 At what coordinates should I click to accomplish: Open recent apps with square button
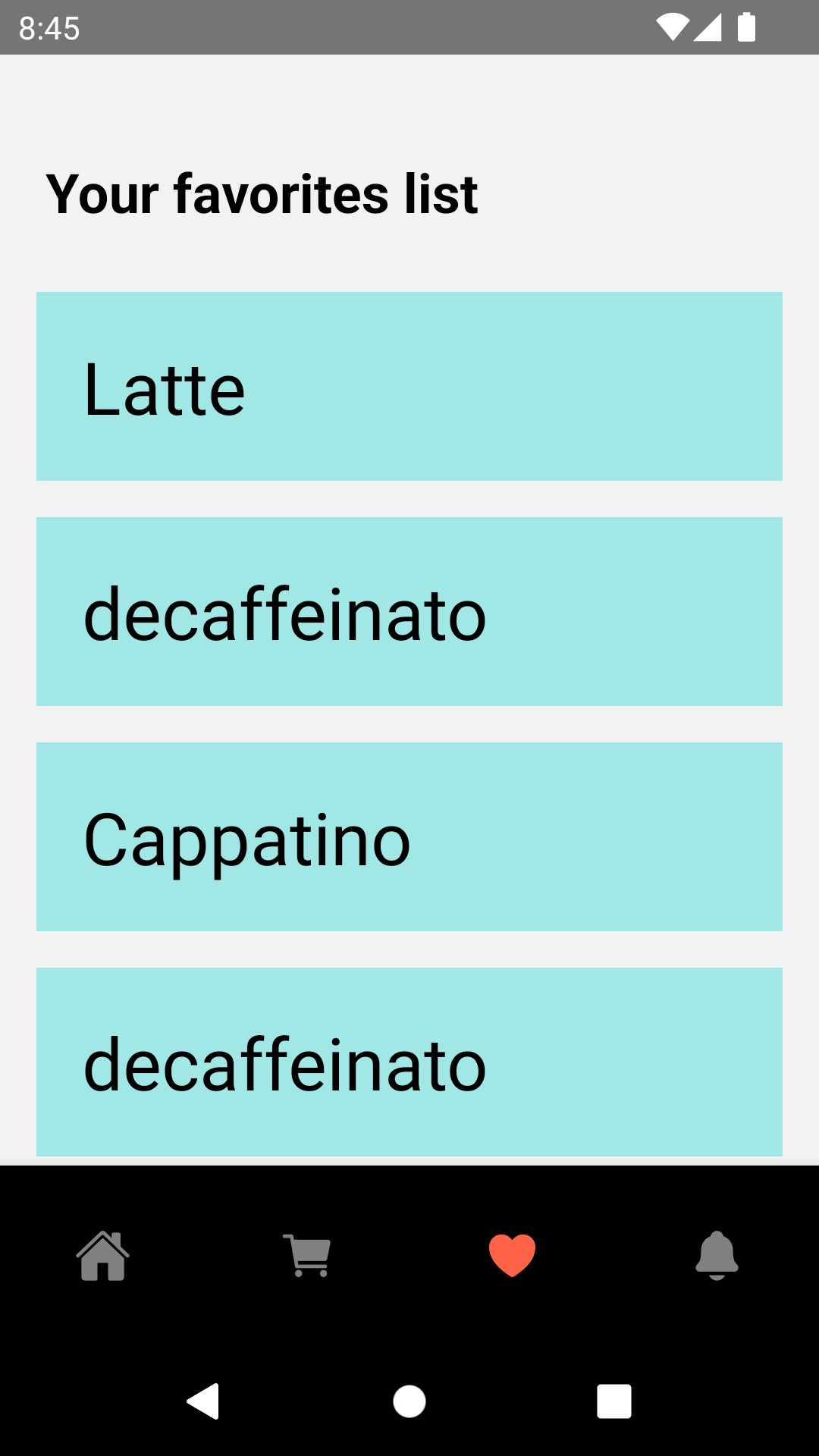614,1401
